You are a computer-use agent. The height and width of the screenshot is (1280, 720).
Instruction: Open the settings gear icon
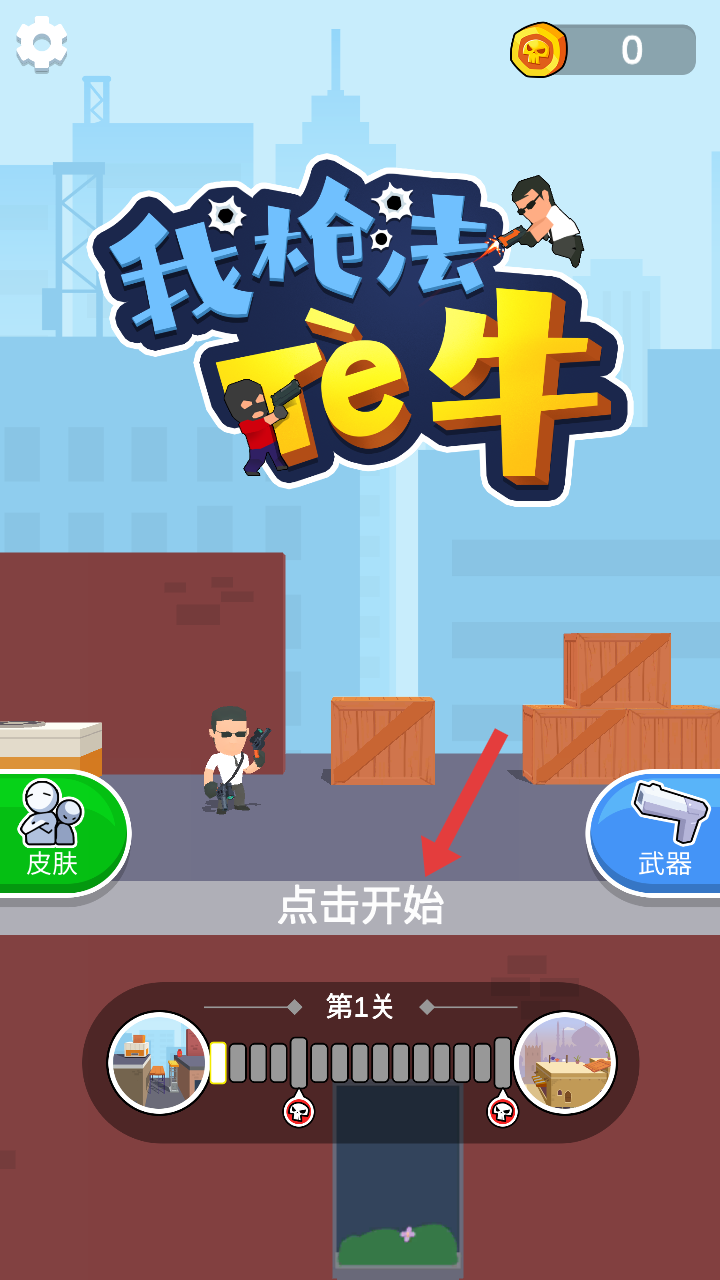[x=42, y=43]
